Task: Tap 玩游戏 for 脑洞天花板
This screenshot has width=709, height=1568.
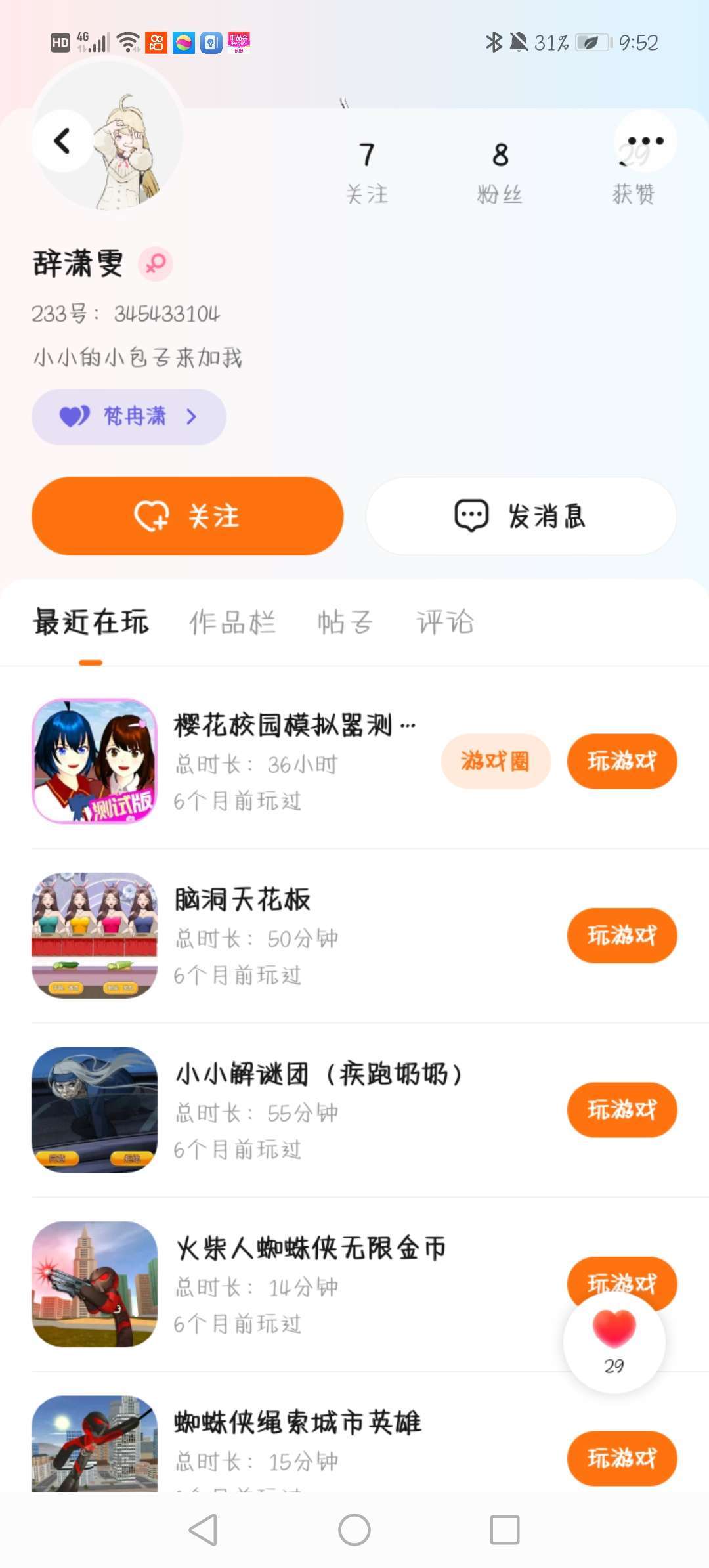Action: coord(622,936)
